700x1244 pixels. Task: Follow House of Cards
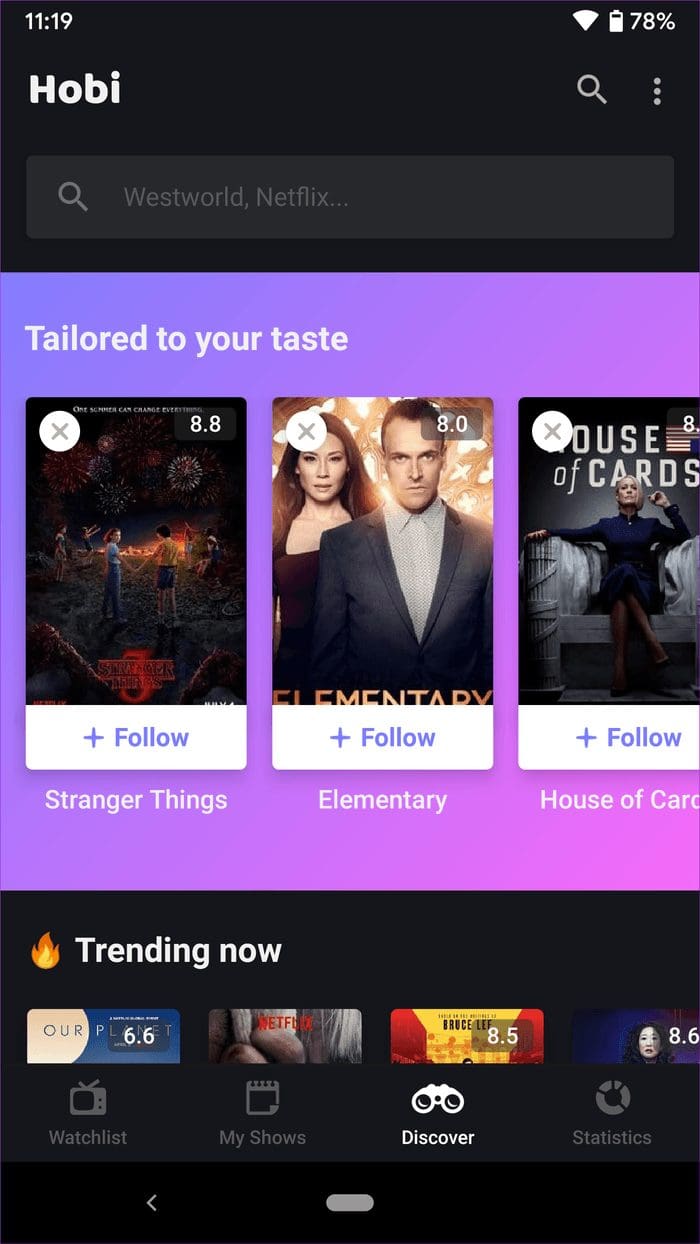click(x=609, y=738)
